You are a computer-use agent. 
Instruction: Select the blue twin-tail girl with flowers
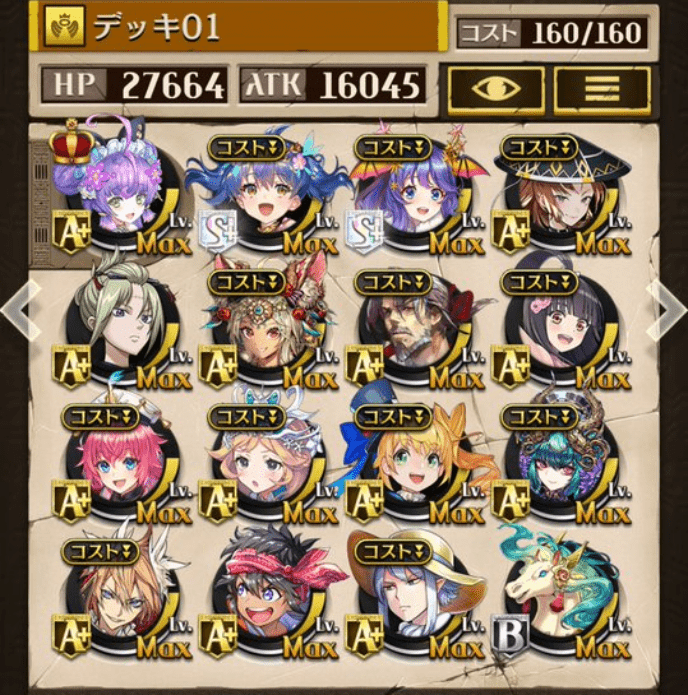coord(262,190)
